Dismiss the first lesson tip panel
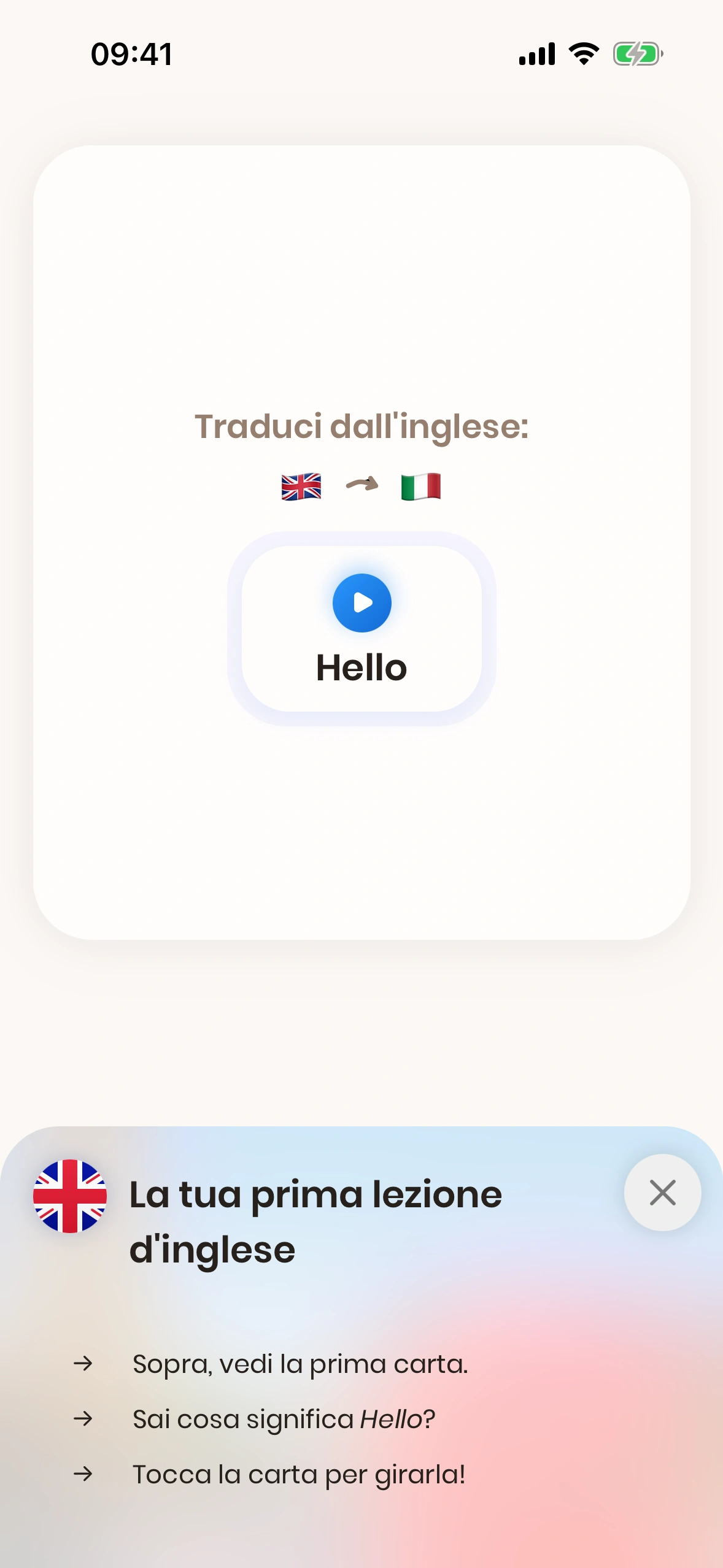 pyautogui.click(x=662, y=1193)
